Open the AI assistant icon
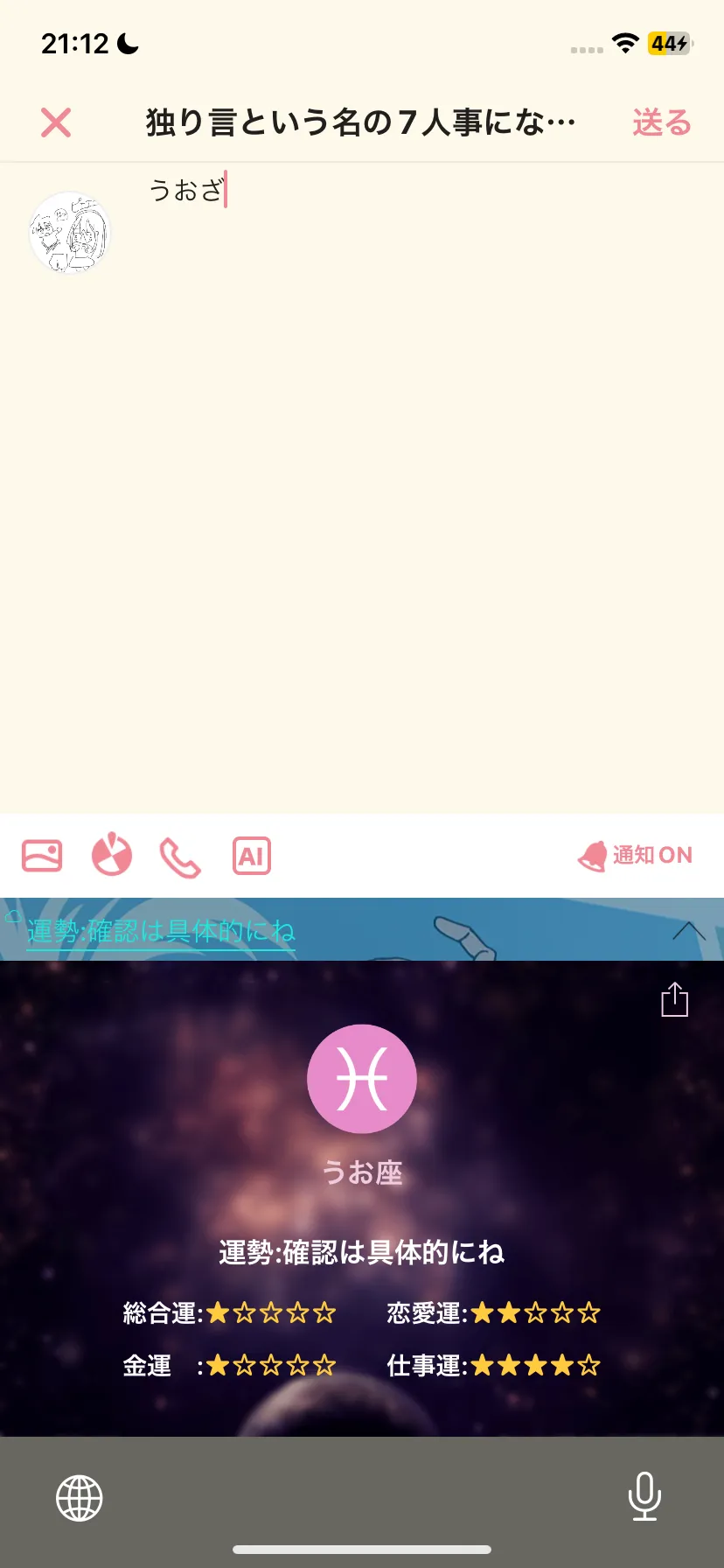The image size is (724, 1568). point(252,856)
